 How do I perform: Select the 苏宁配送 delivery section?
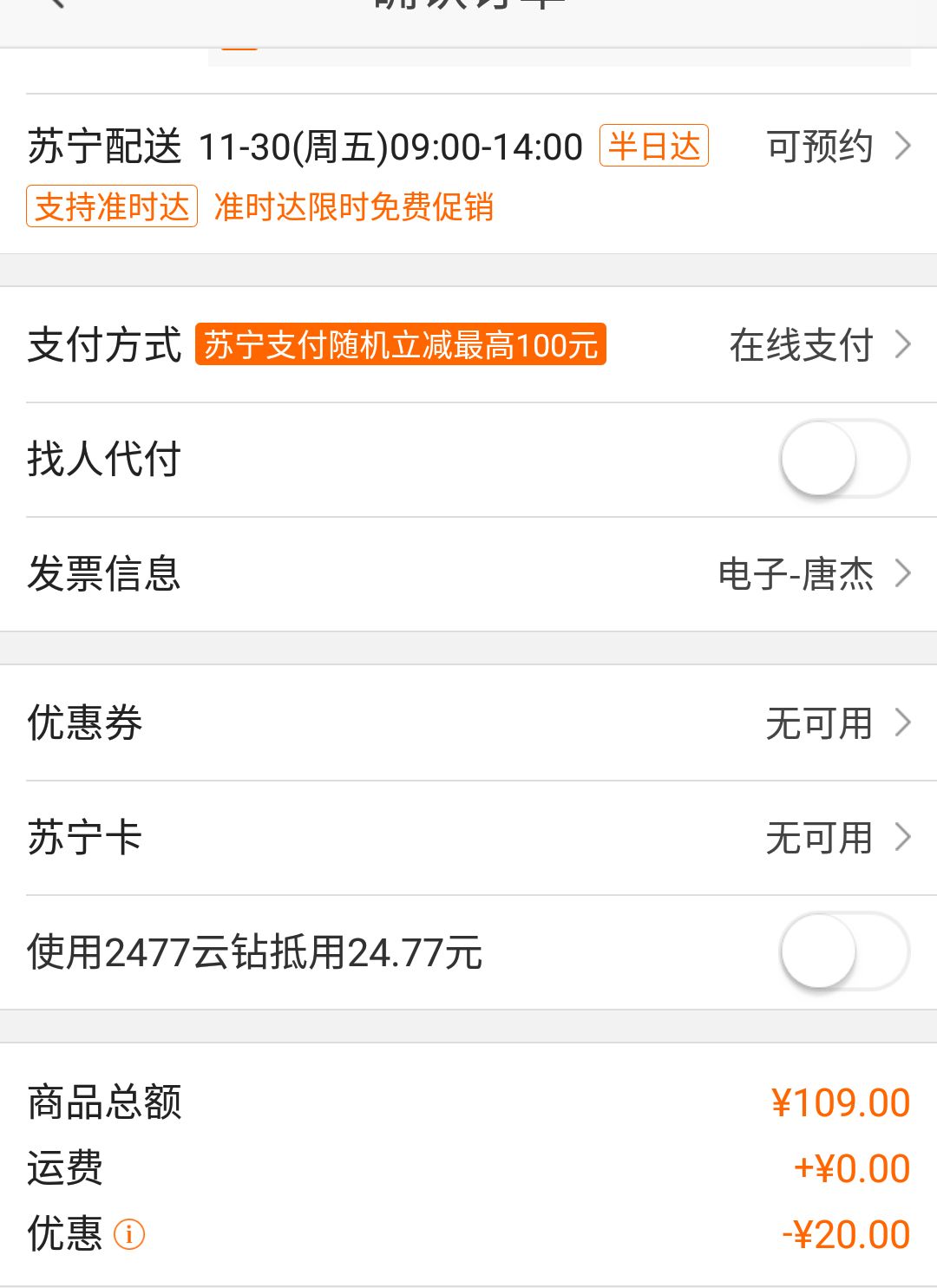click(104, 146)
